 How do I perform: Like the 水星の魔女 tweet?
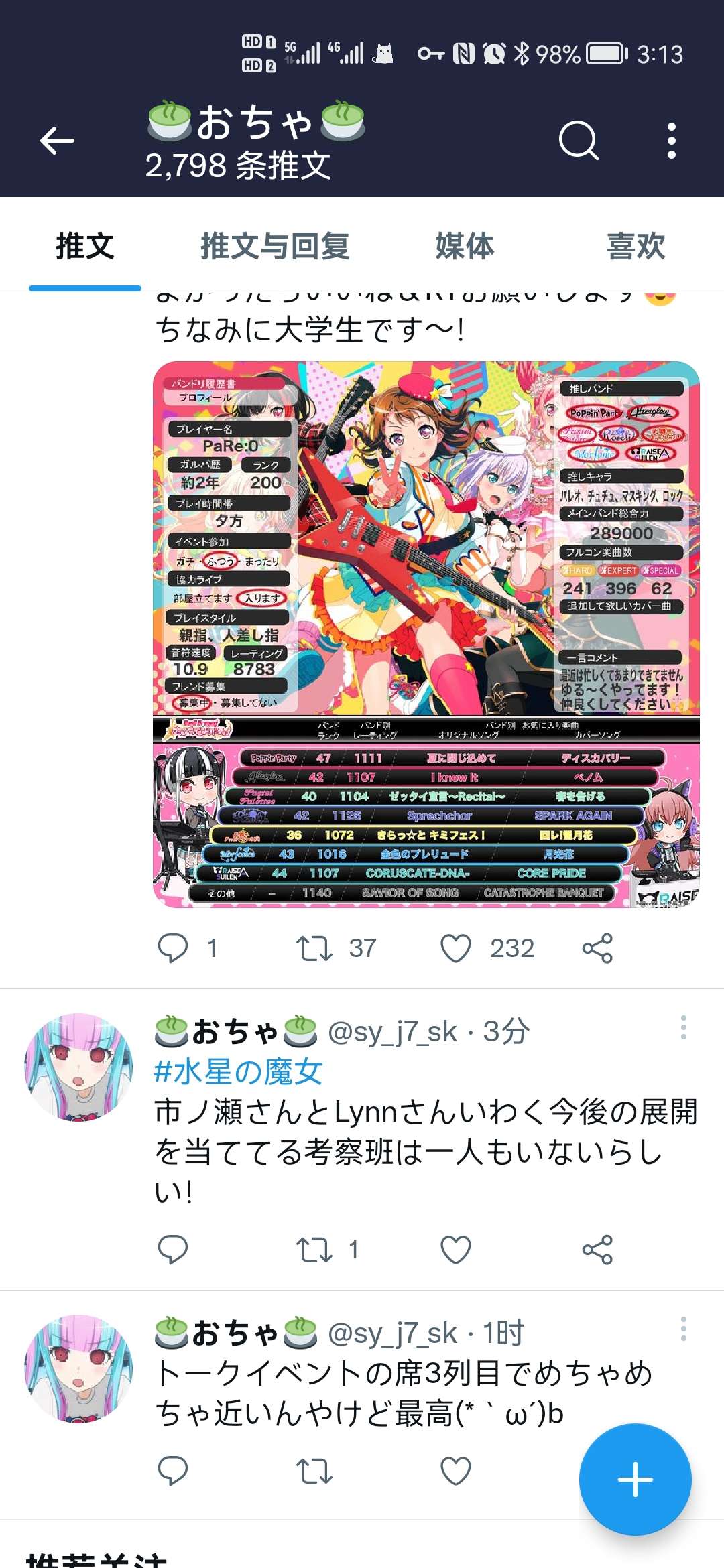click(x=456, y=1250)
